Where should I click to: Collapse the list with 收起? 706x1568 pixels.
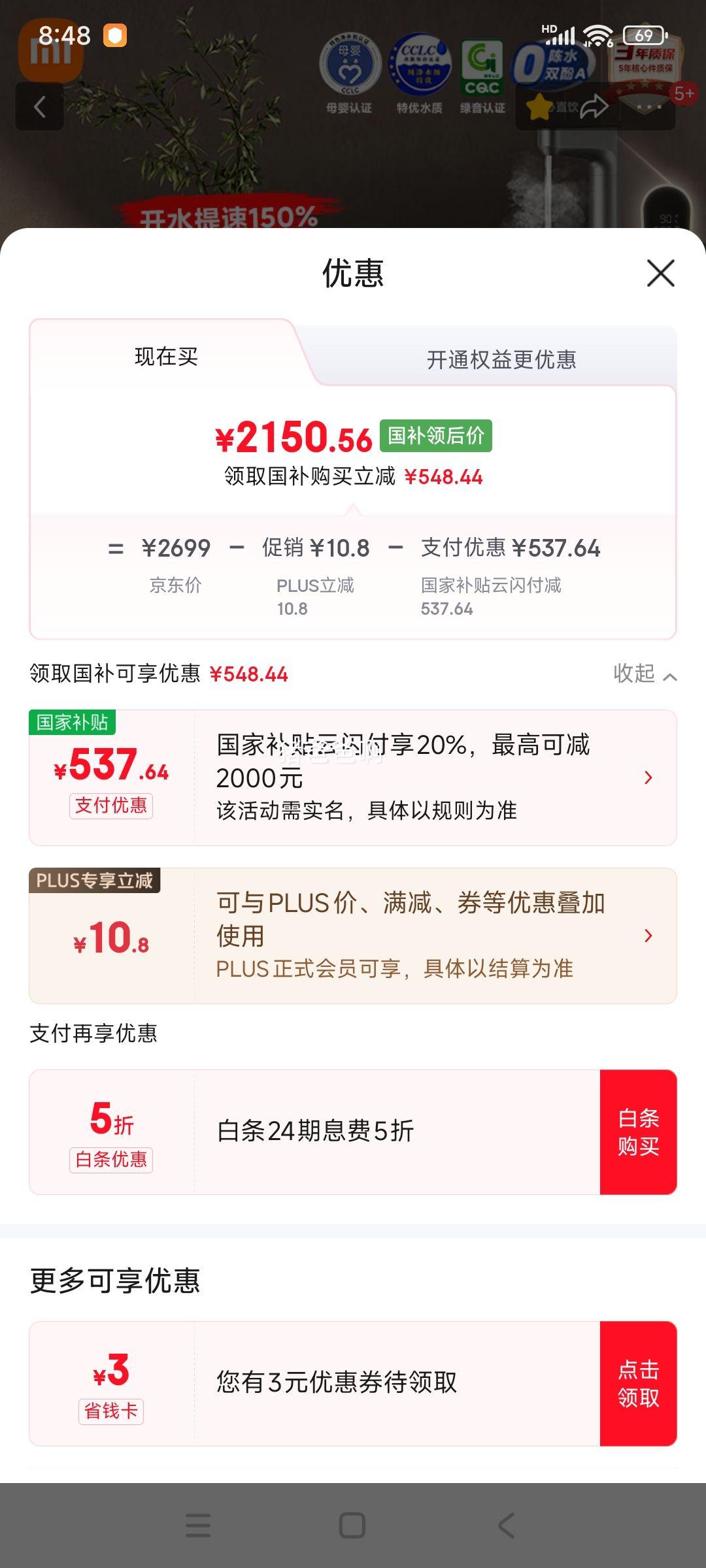click(644, 674)
